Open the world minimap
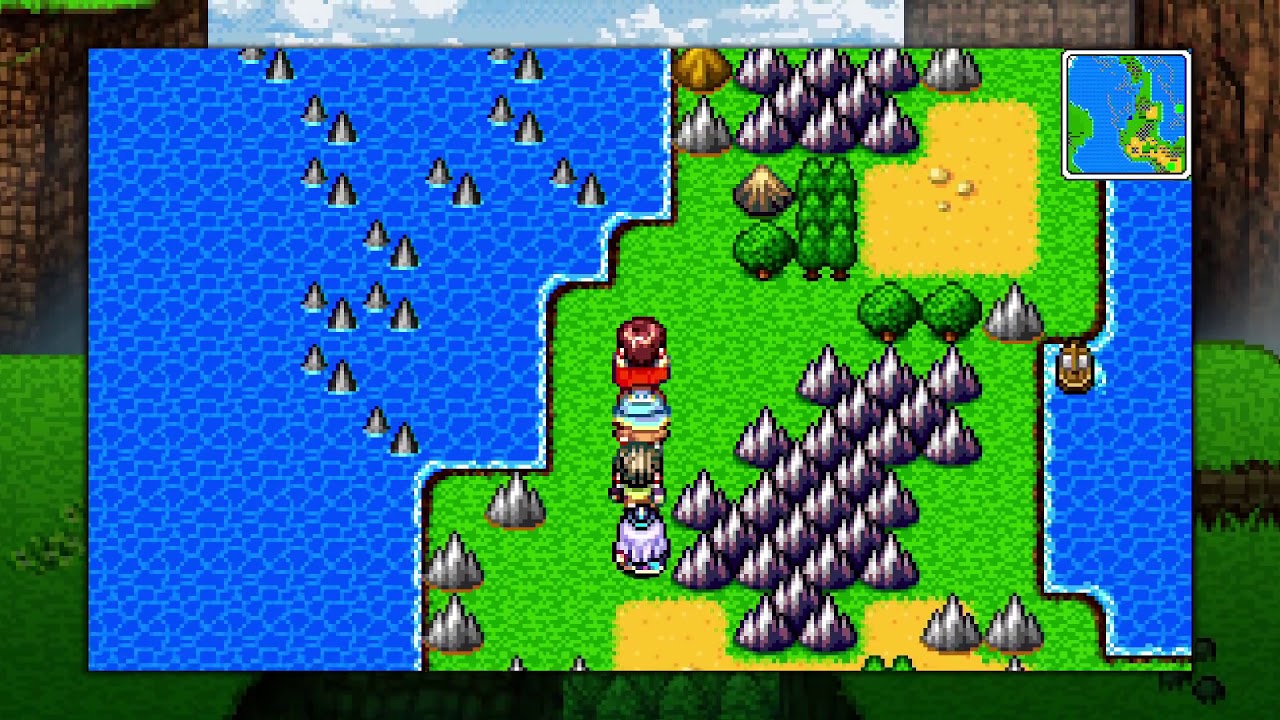The width and height of the screenshot is (1280, 720). click(1126, 115)
